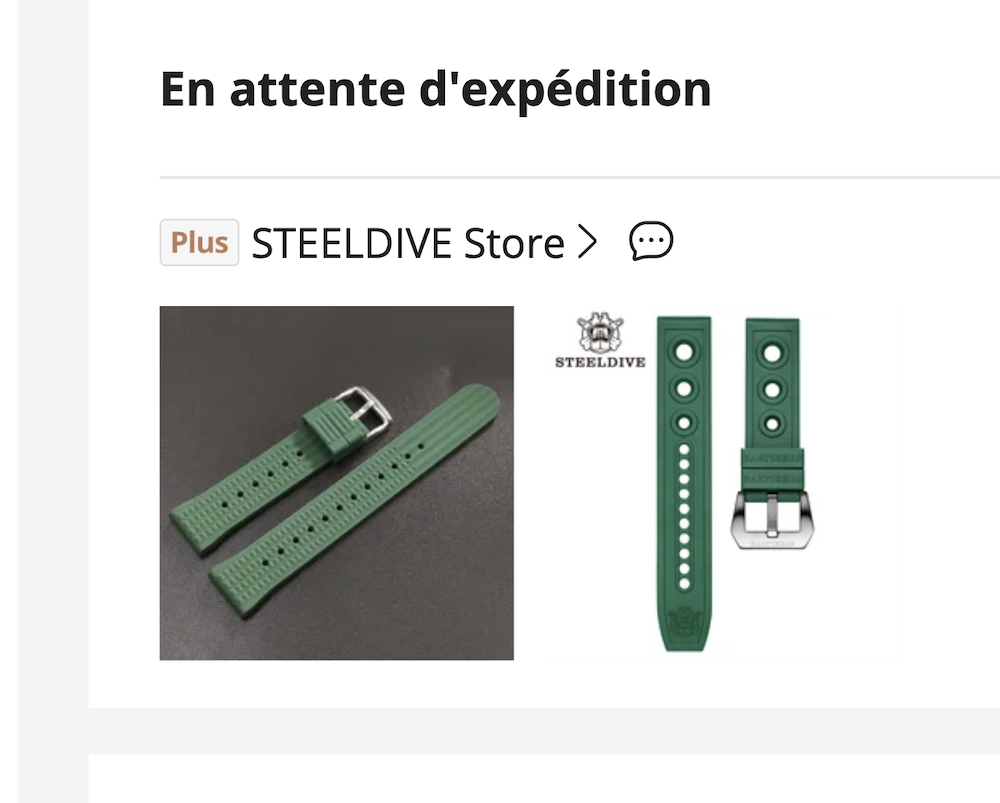1000x803 pixels.
Task: Open the STEELDIVE Store page
Action: click(x=408, y=243)
